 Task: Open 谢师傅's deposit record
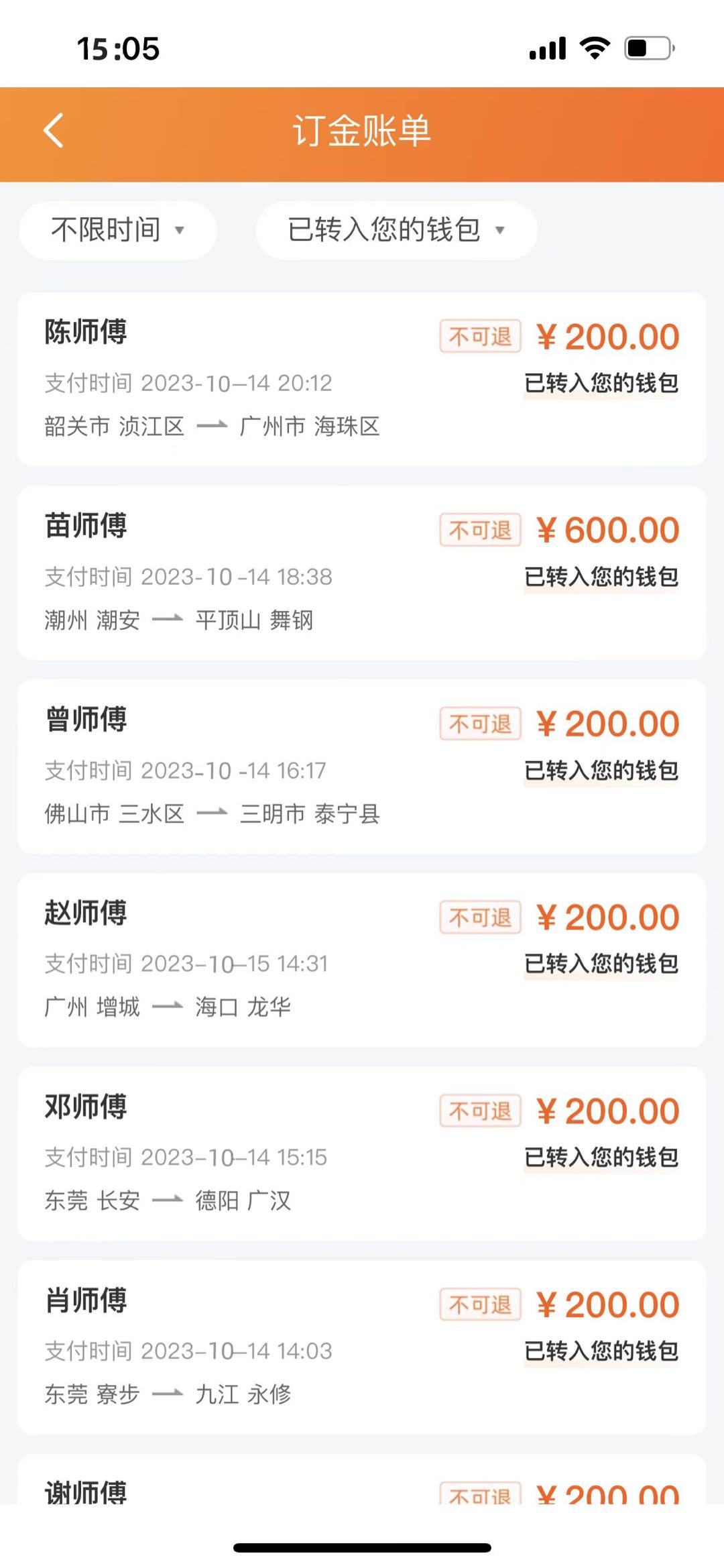(362, 1486)
